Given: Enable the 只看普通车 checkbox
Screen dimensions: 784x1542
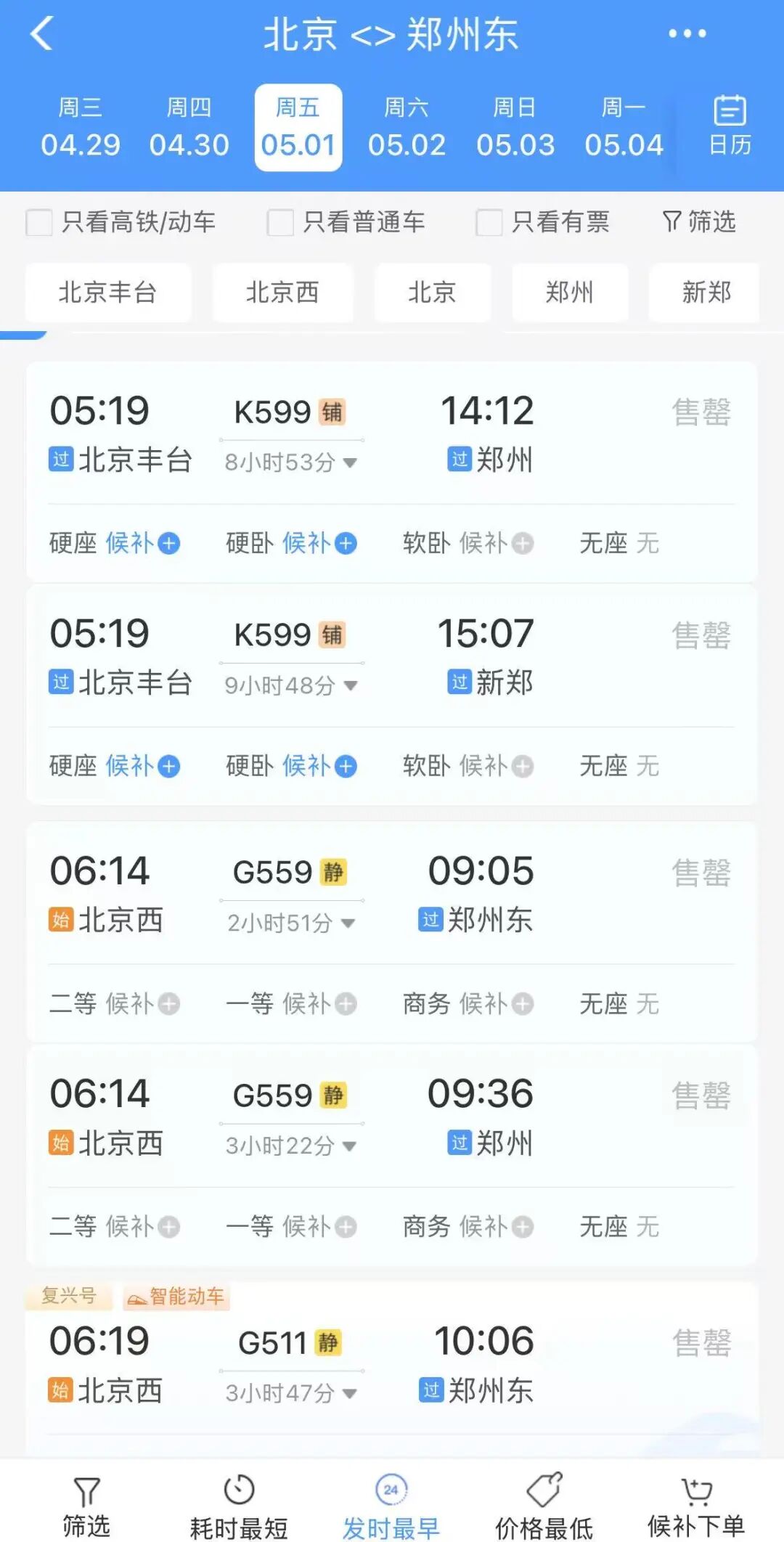Looking at the screenshot, I should coord(280,222).
